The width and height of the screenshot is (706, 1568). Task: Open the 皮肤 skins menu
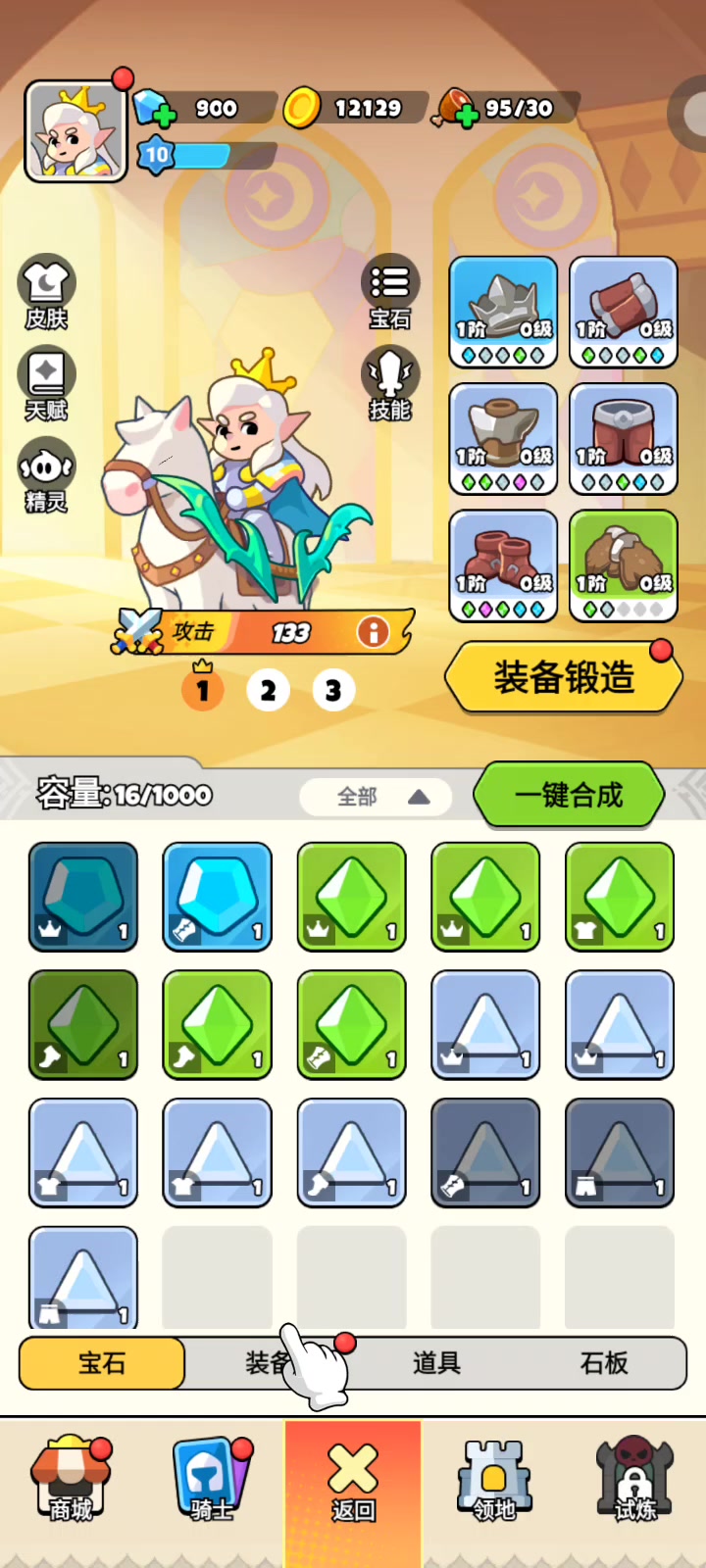point(46,292)
